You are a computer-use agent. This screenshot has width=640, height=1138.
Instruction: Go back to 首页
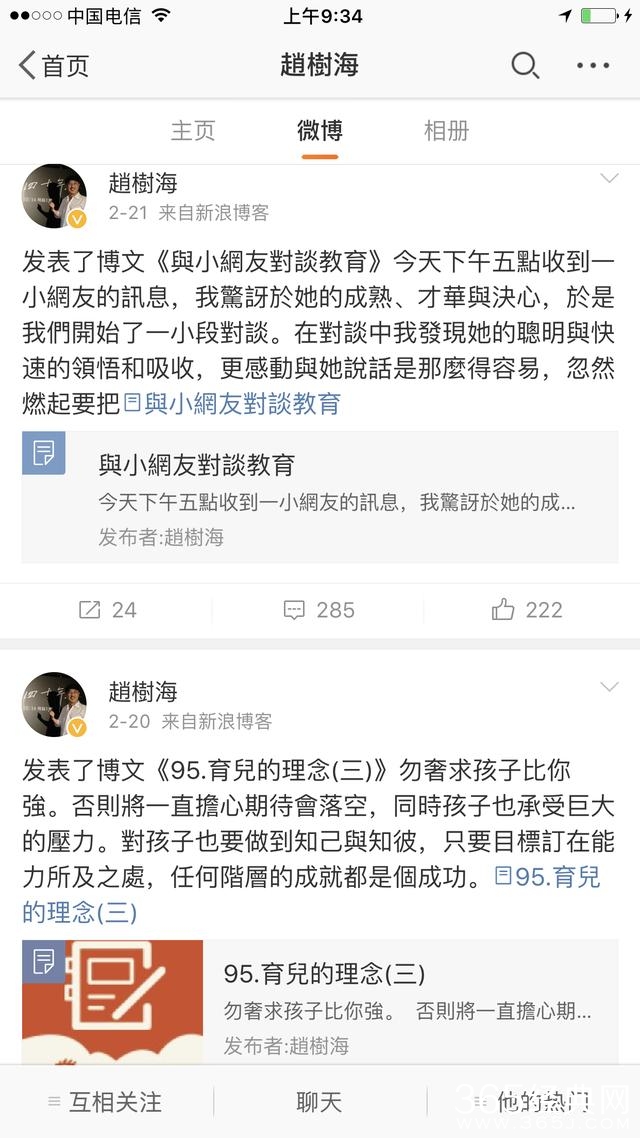[54, 66]
